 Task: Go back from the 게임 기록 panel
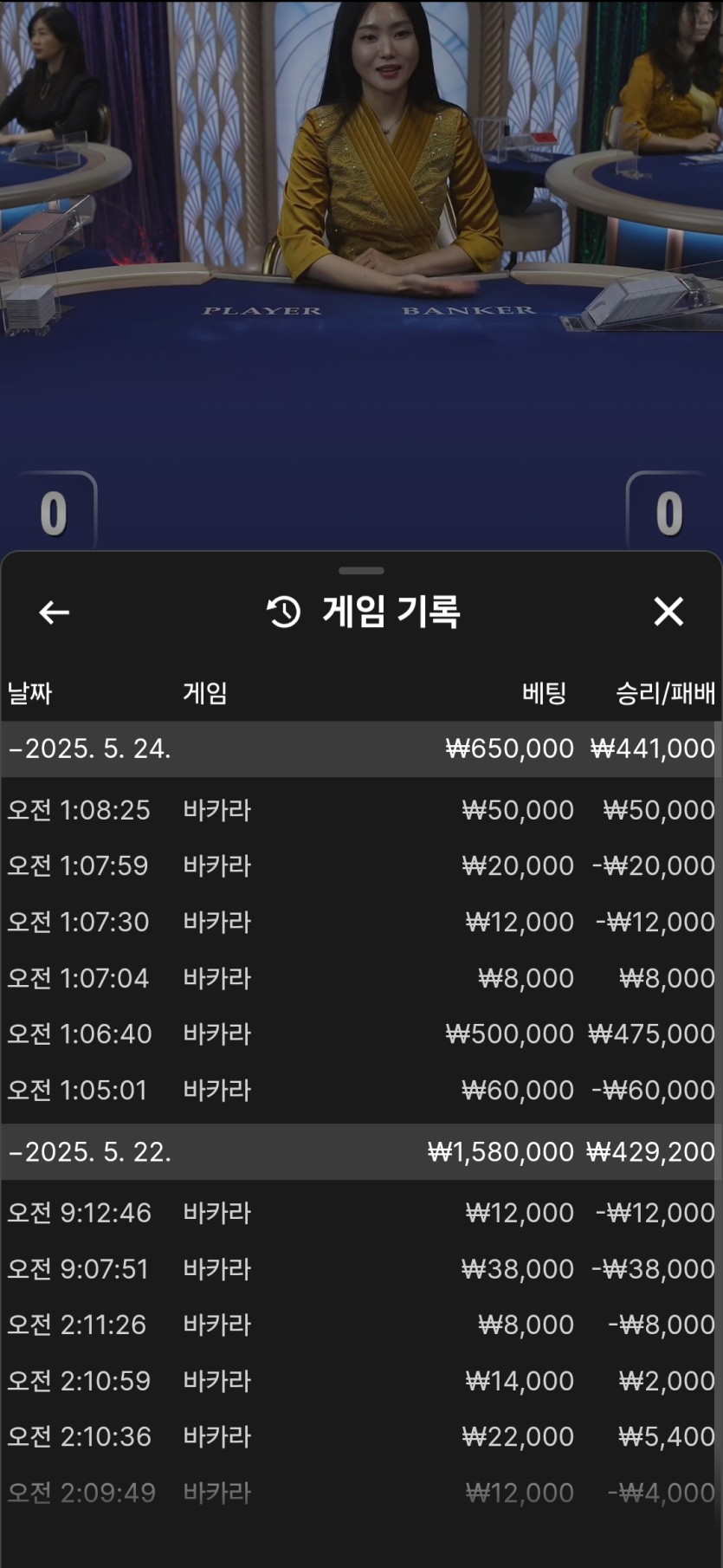coord(54,612)
